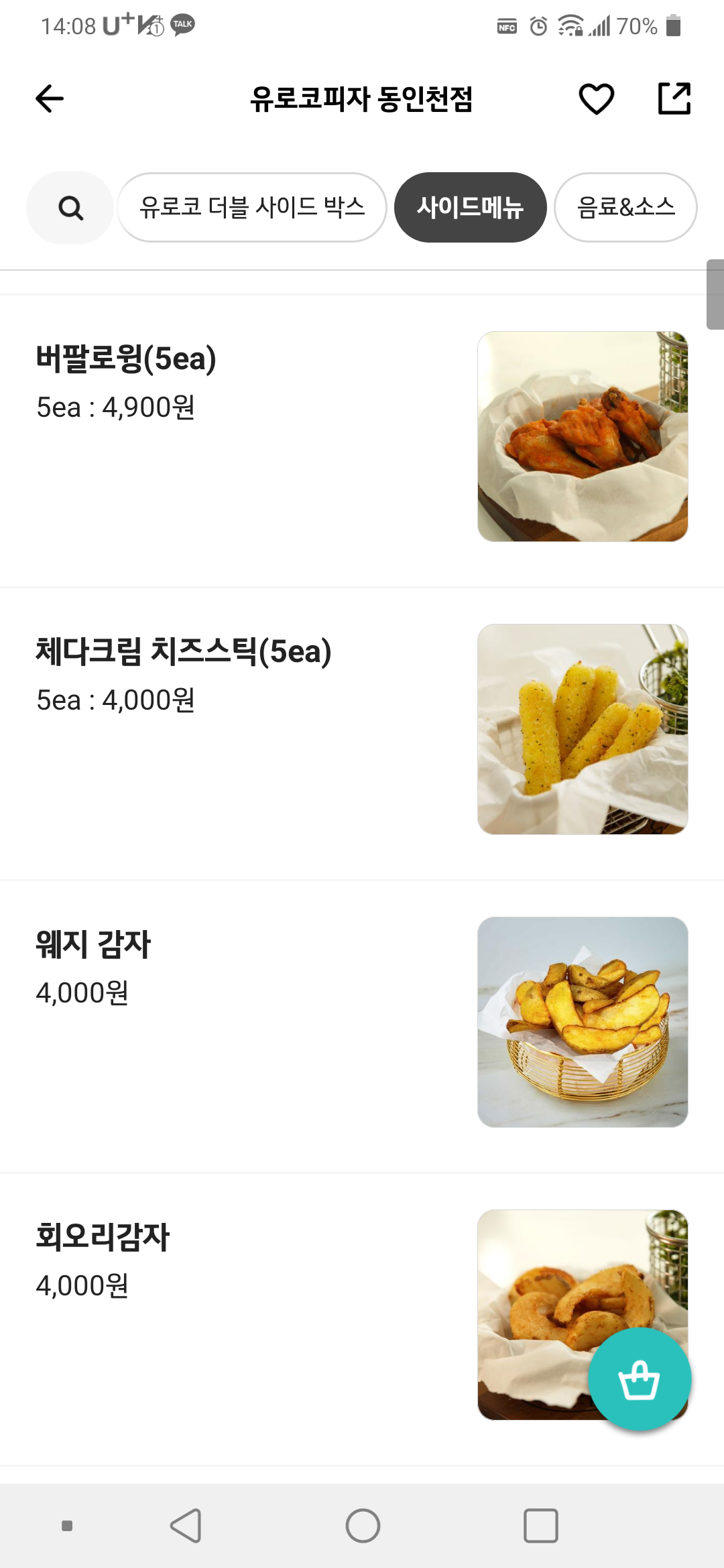Open the recent apps view
The height and width of the screenshot is (1568, 724).
click(540, 1526)
